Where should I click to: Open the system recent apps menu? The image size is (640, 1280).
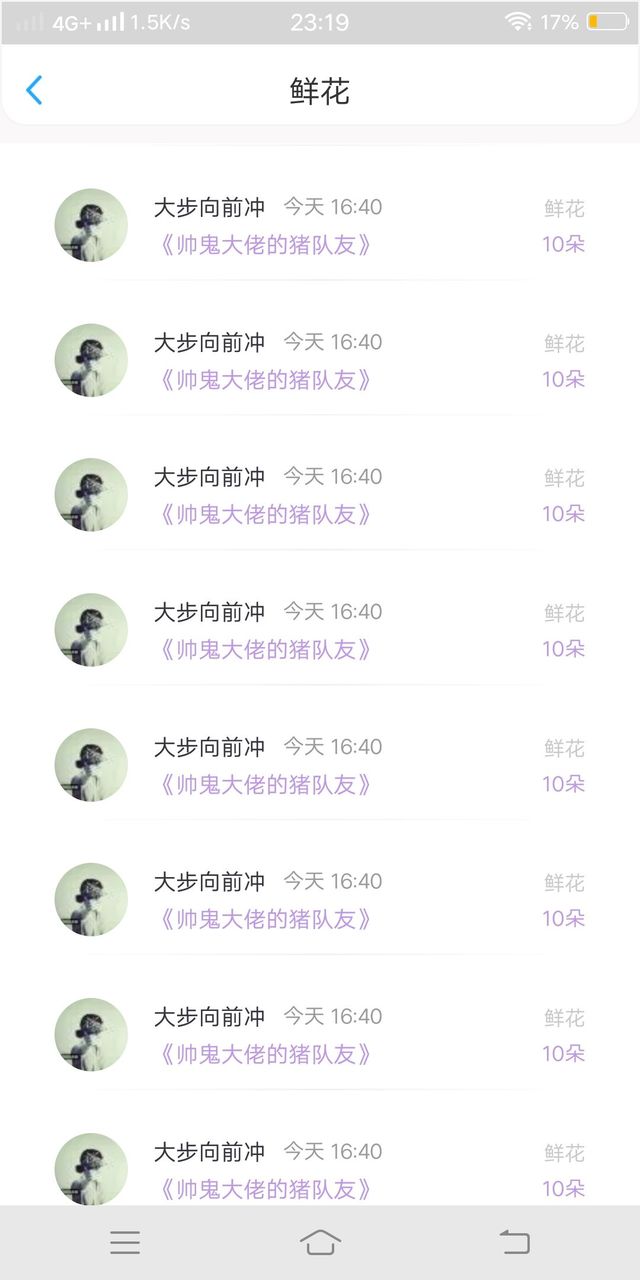point(125,1242)
